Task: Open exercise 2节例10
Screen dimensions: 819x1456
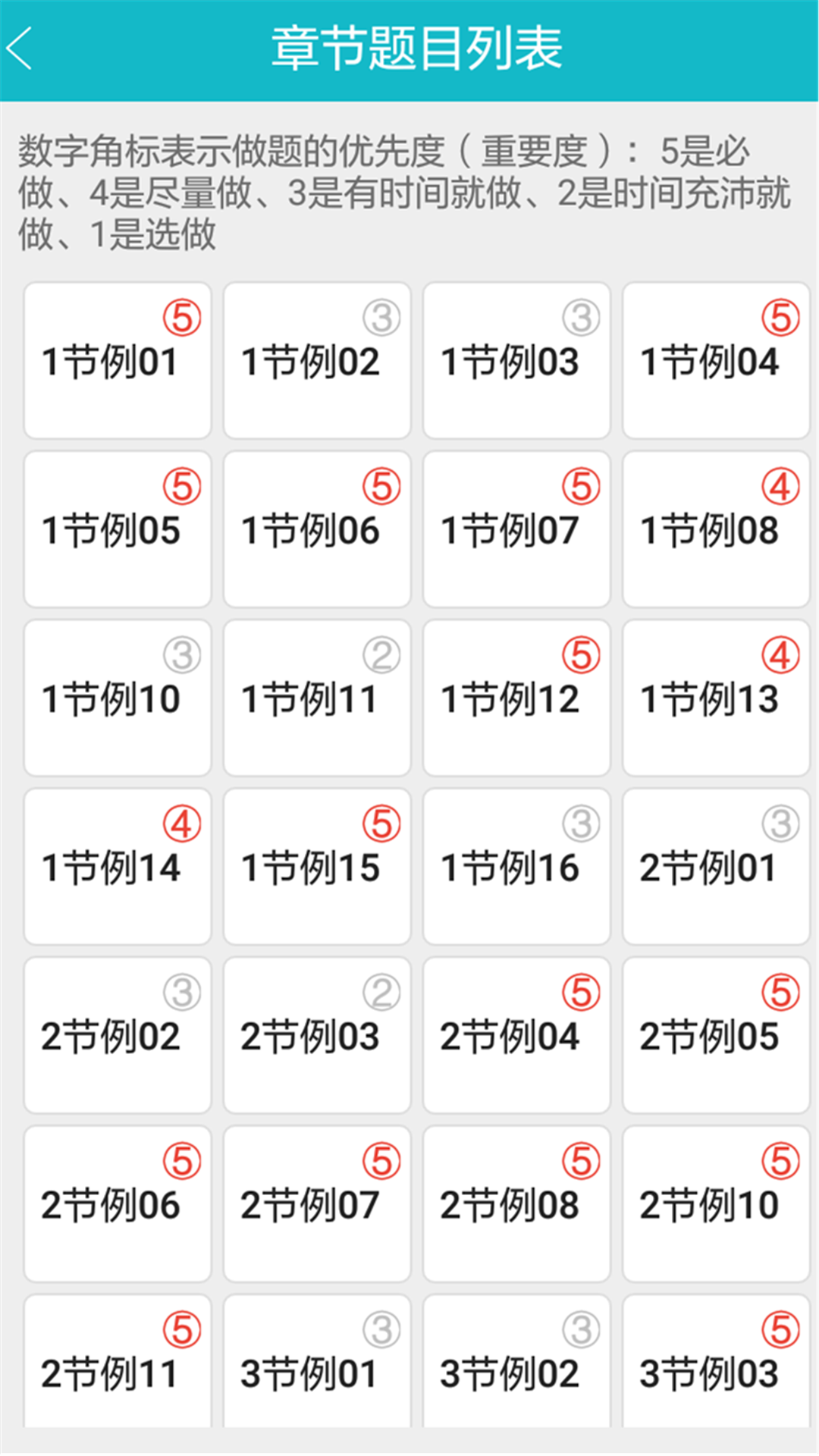Action: pyautogui.click(x=716, y=1204)
